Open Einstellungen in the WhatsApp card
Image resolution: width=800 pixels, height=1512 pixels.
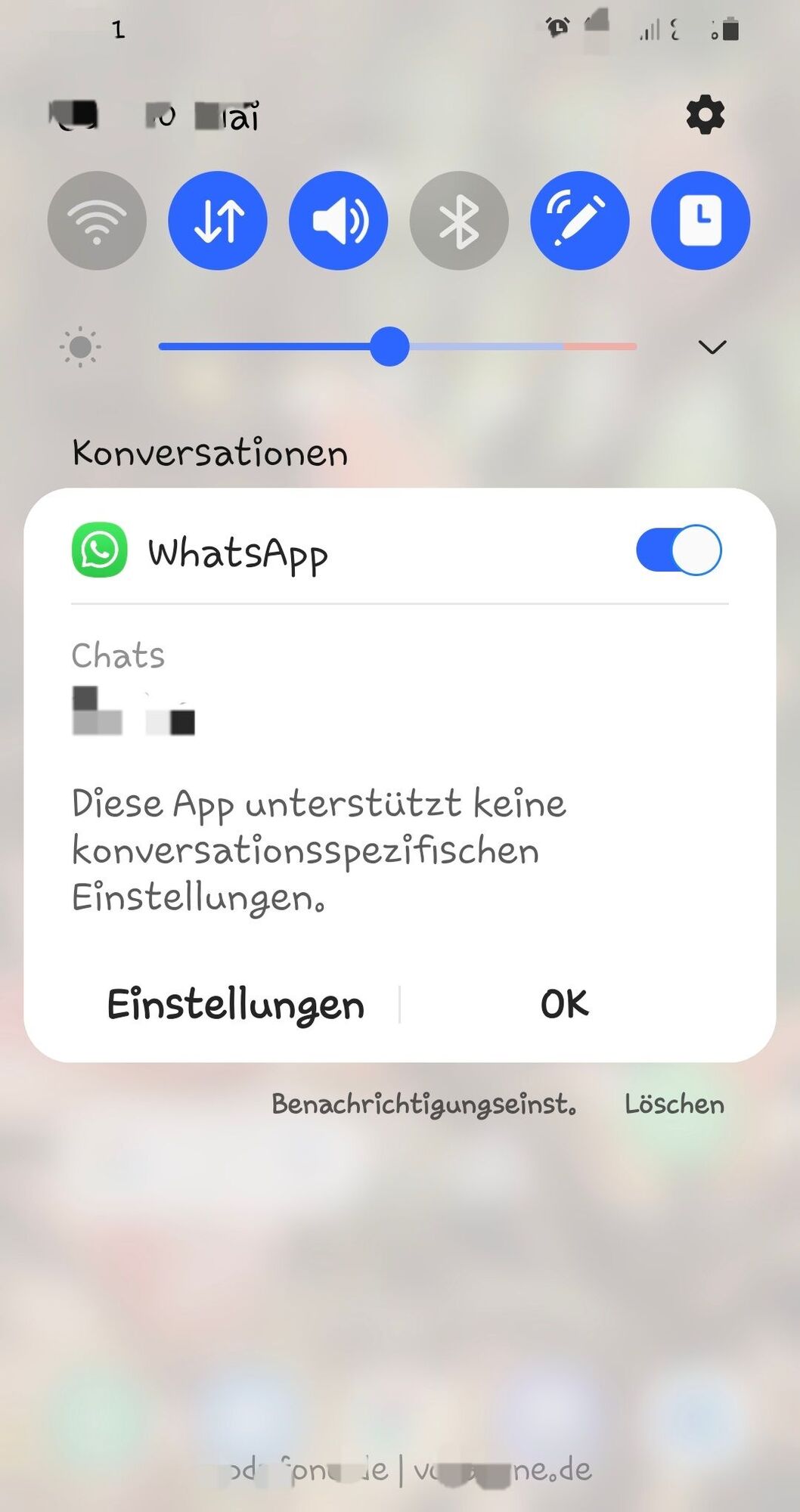tap(235, 1005)
